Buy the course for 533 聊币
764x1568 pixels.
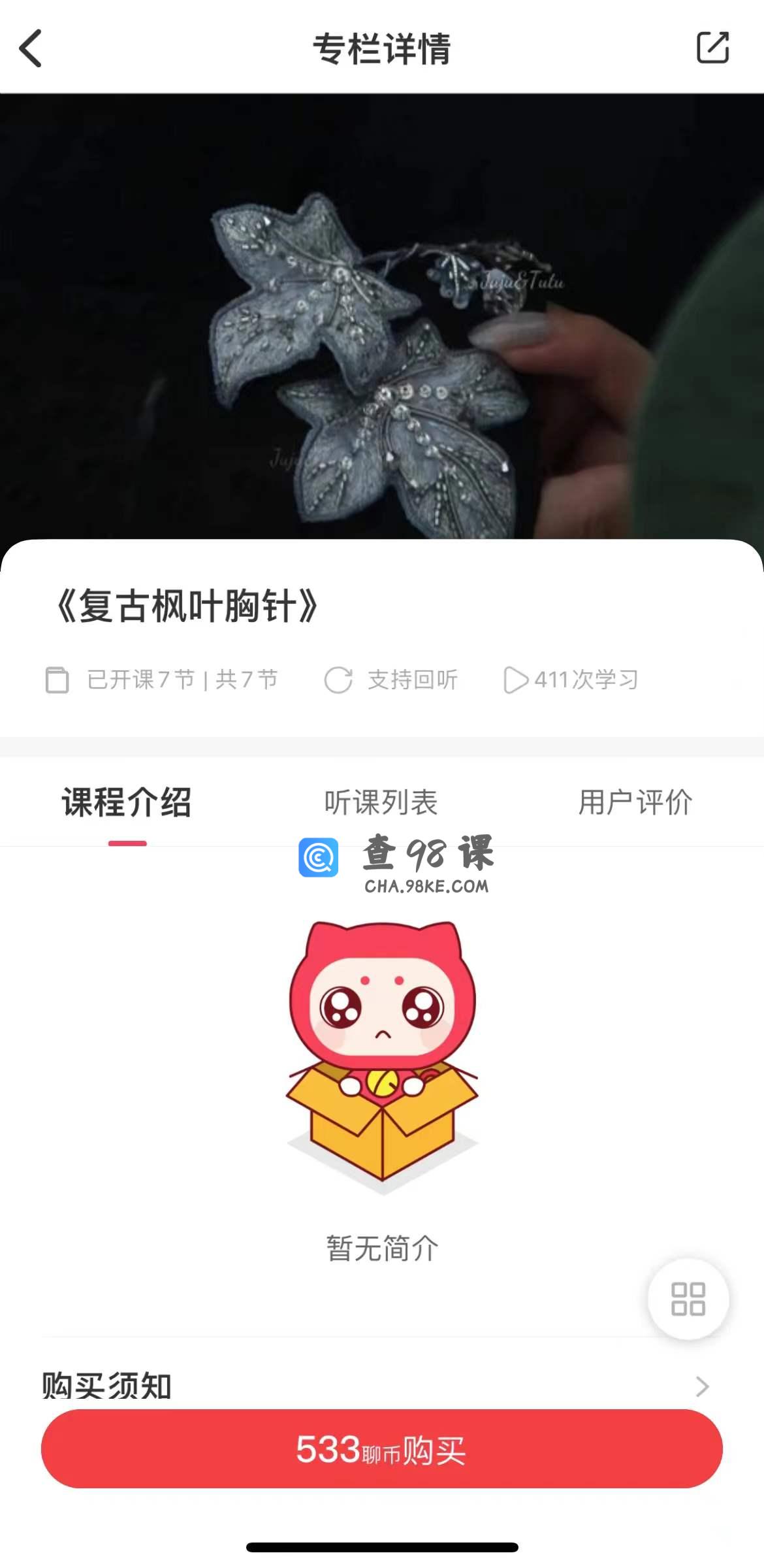click(x=381, y=1449)
